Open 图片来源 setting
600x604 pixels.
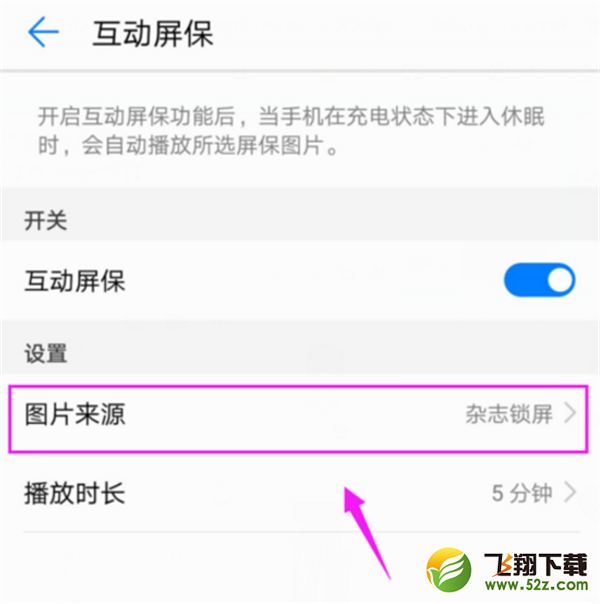pyautogui.click(x=298, y=414)
